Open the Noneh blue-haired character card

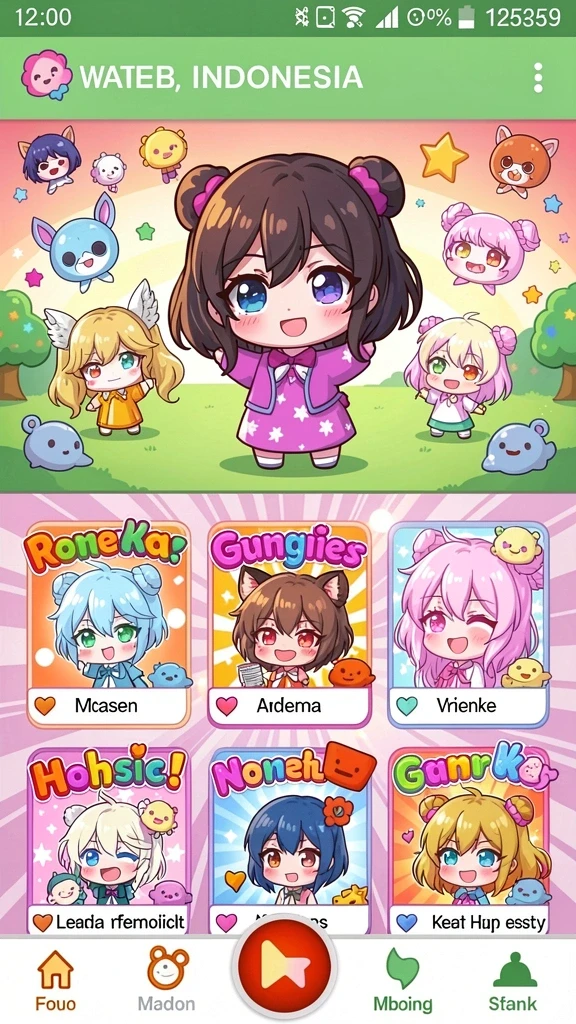pos(289,842)
